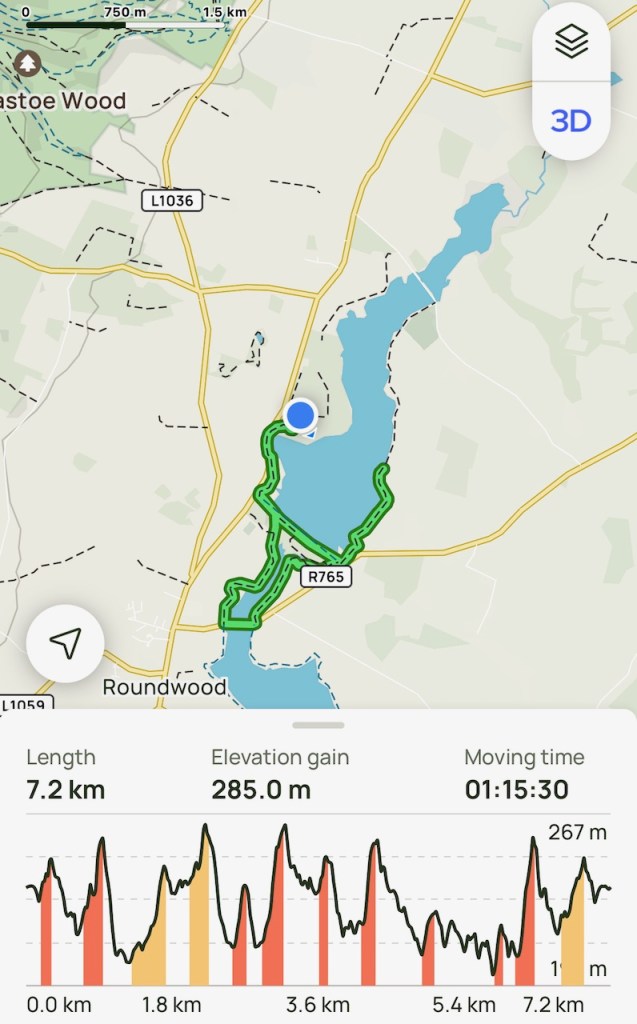Tap the bottom sheet drag handle
The image size is (637, 1024).
tap(318, 725)
